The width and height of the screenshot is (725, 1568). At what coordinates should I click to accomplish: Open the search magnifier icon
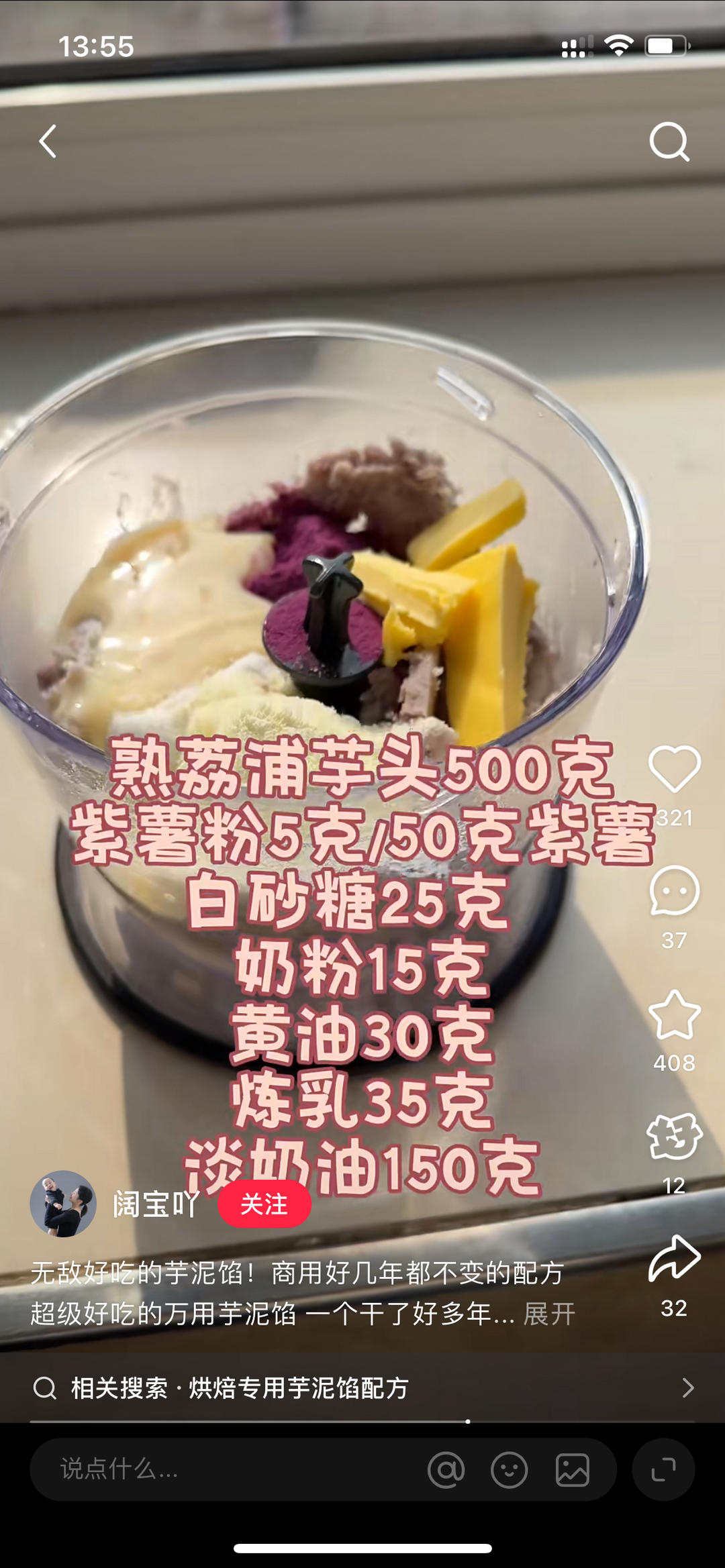click(x=669, y=142)
